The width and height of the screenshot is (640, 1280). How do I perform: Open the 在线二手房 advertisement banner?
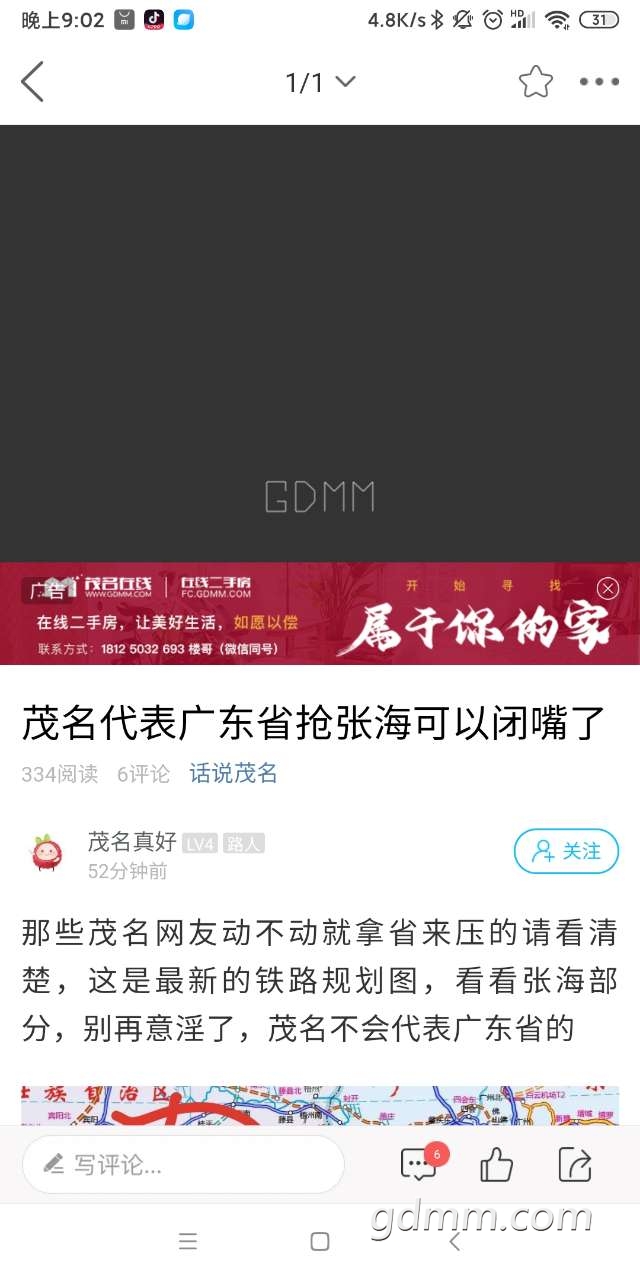click(320, 614)
